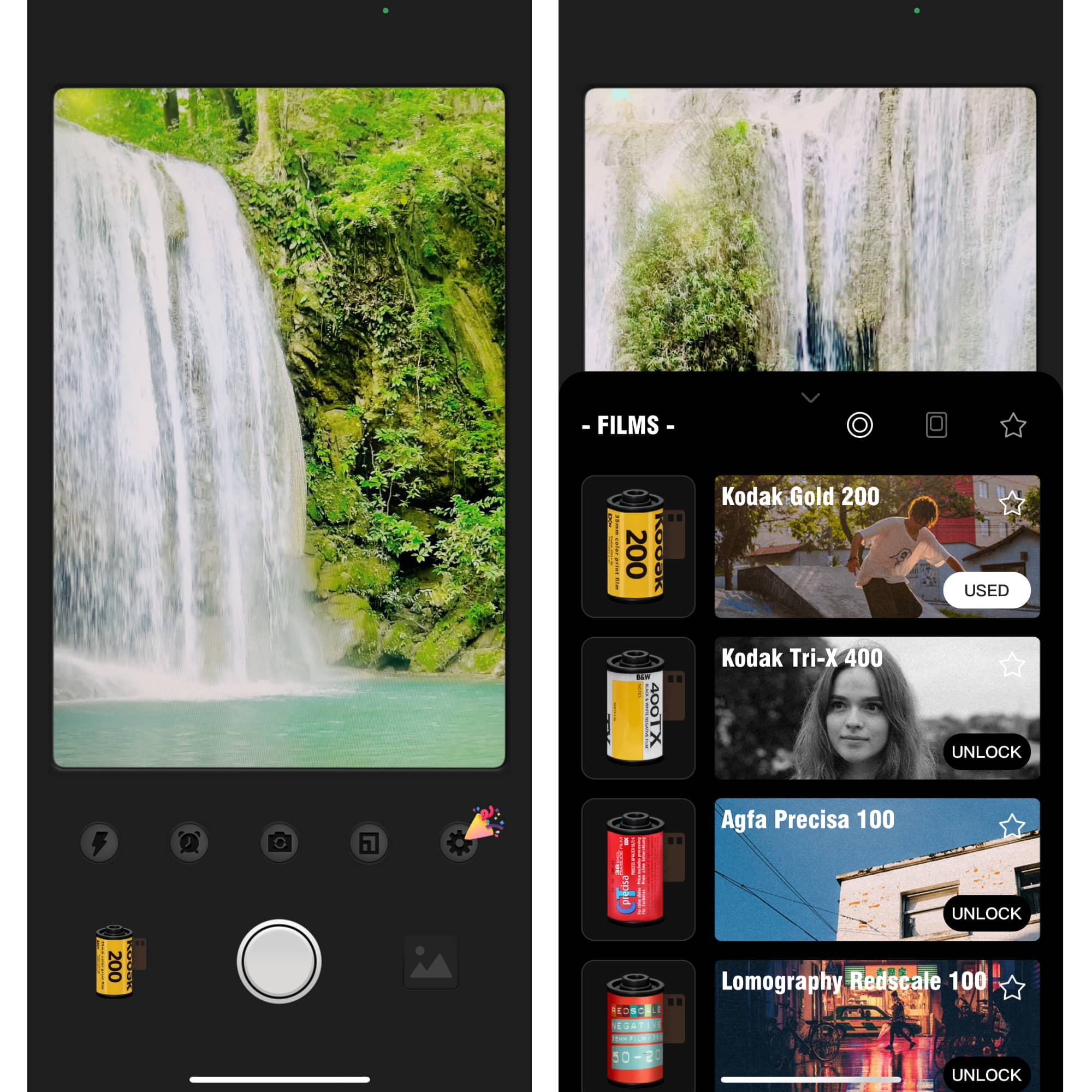Unlock the Agfa Precisa 100 film
This screenshot has width=1092, height=1092.
coord(986,913)
